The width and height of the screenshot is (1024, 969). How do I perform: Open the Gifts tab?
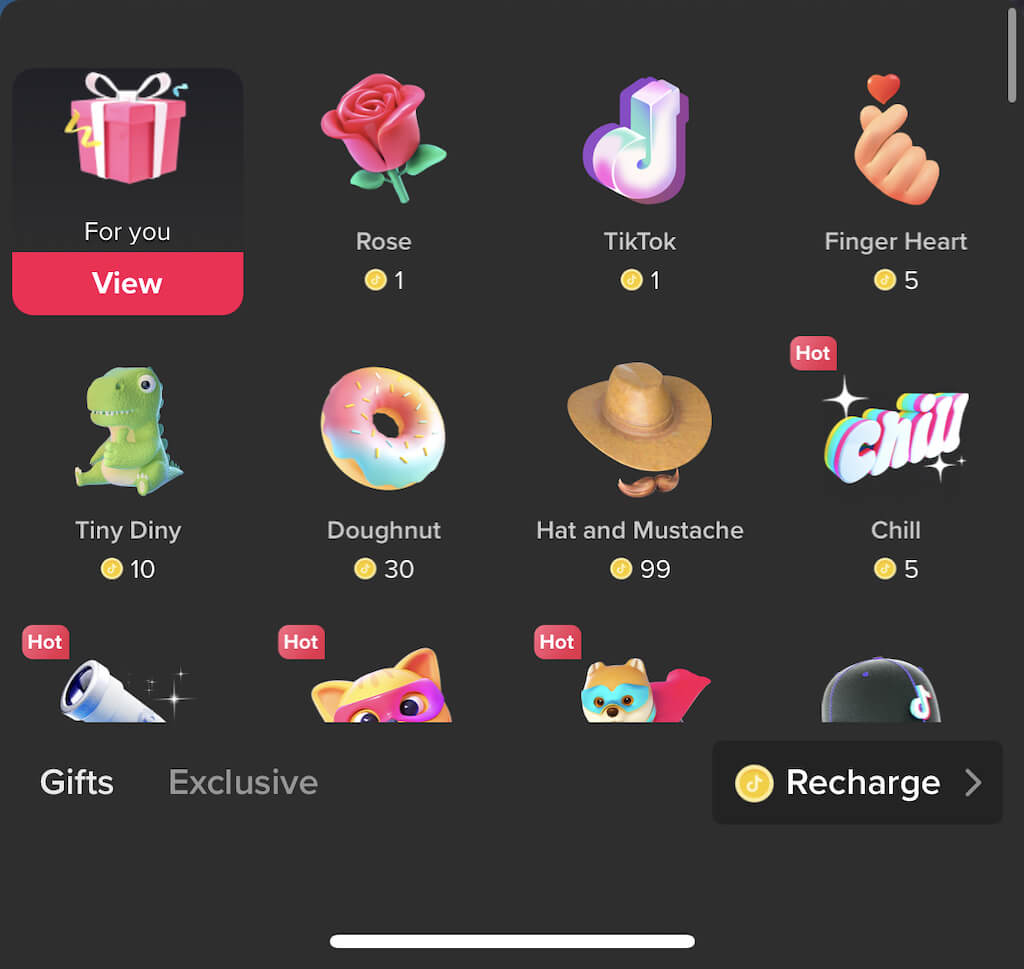pyautogui.click(x=77, y=782)
